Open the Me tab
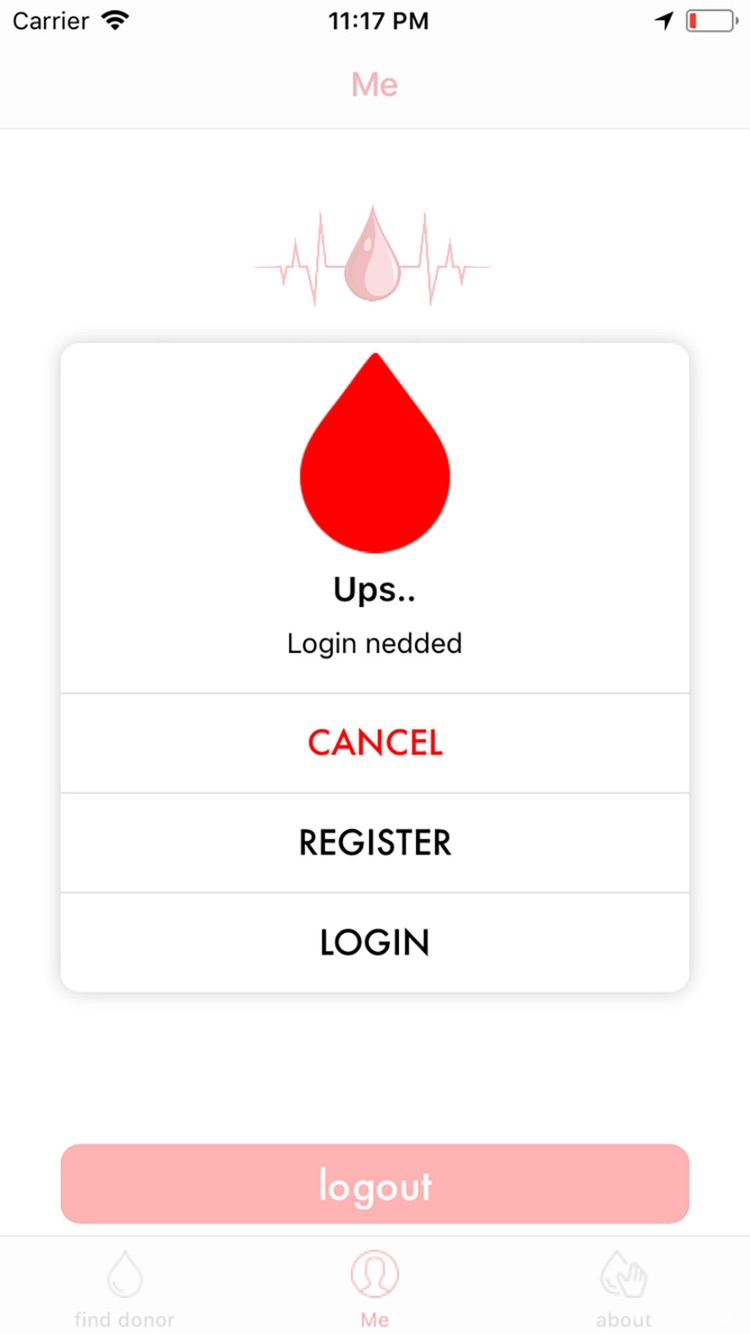The height and width of the screenshot is (1334, 750). 374,1290
